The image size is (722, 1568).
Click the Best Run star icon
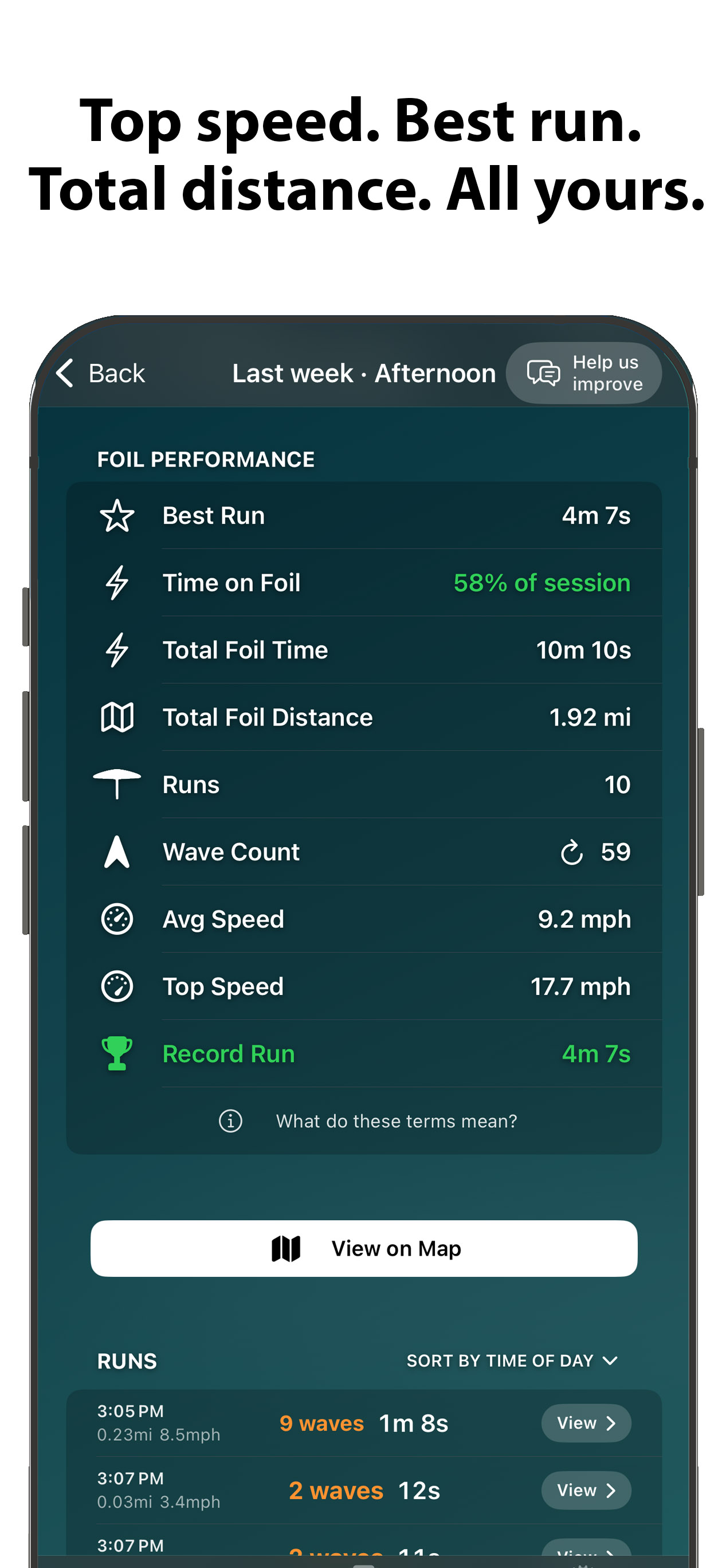tap(116, 515)
